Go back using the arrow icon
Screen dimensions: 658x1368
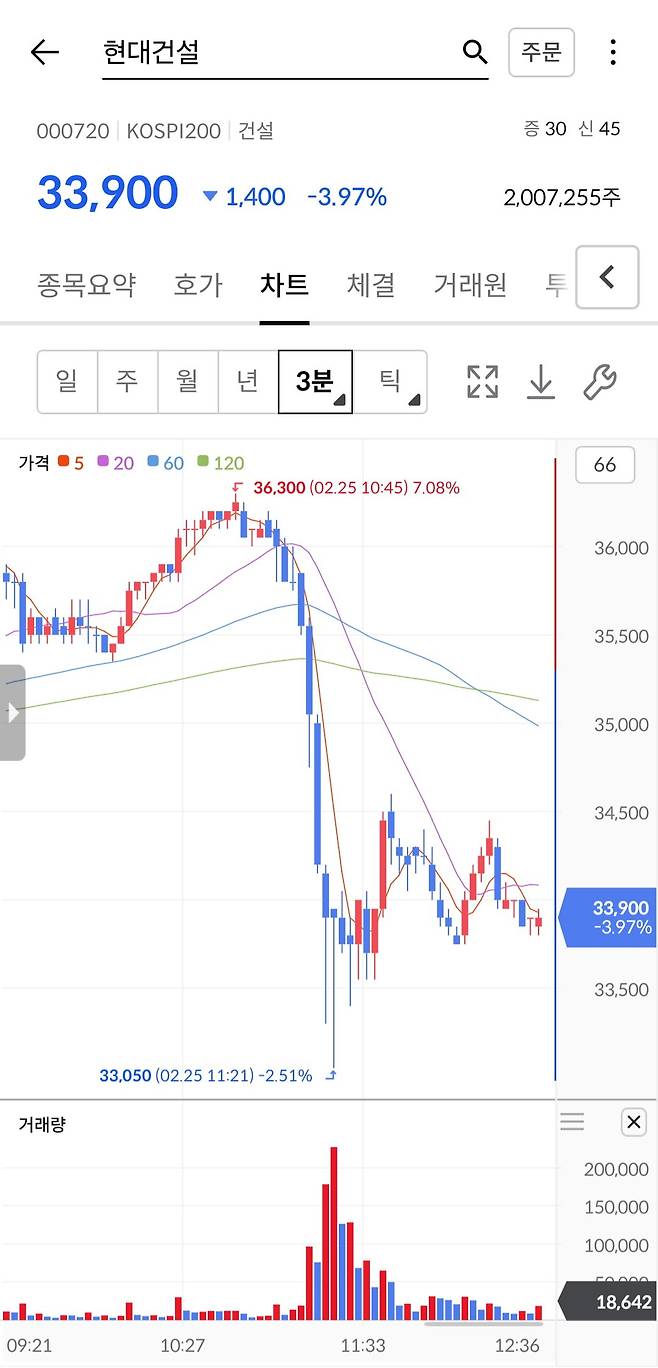pos(45,52)
